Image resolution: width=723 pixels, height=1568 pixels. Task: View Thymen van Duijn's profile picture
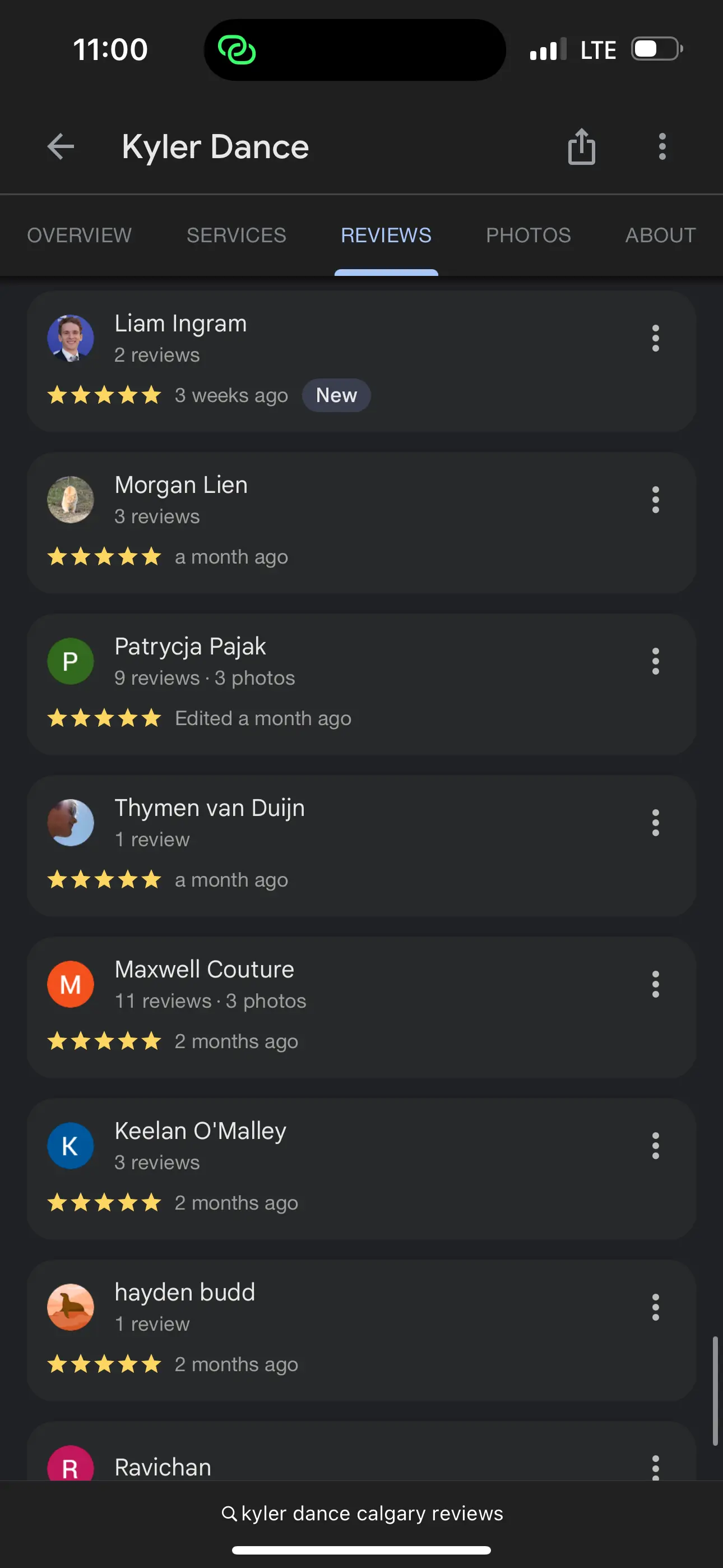pyautogui.click(x=71, y=822)
